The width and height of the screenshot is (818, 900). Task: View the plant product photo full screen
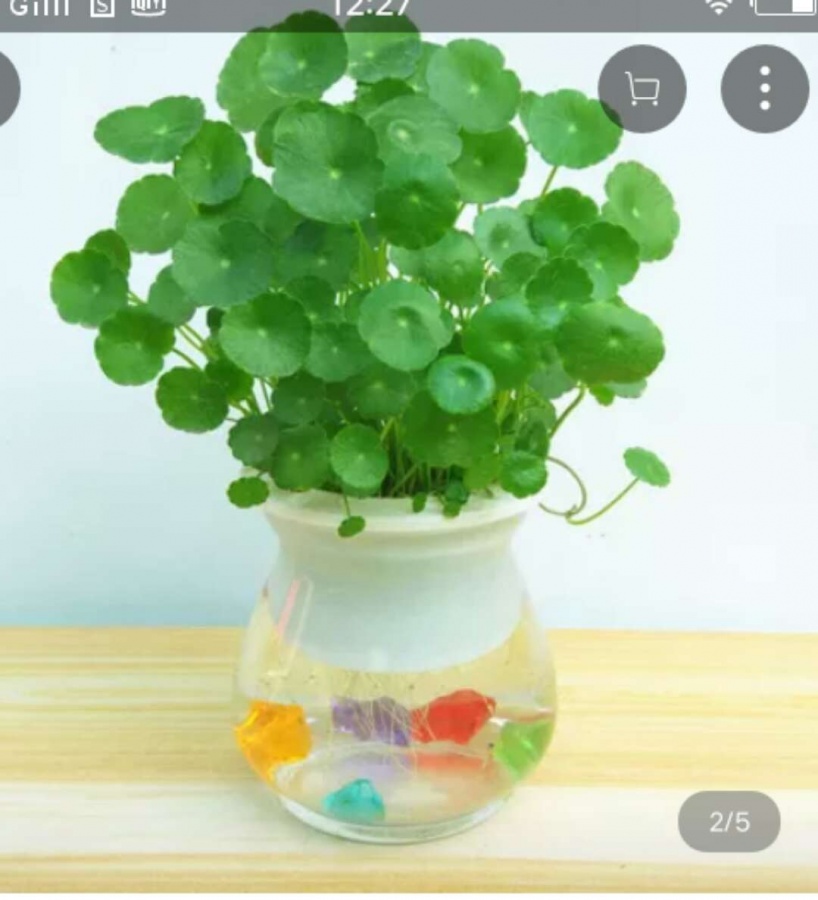coord(400,450)
